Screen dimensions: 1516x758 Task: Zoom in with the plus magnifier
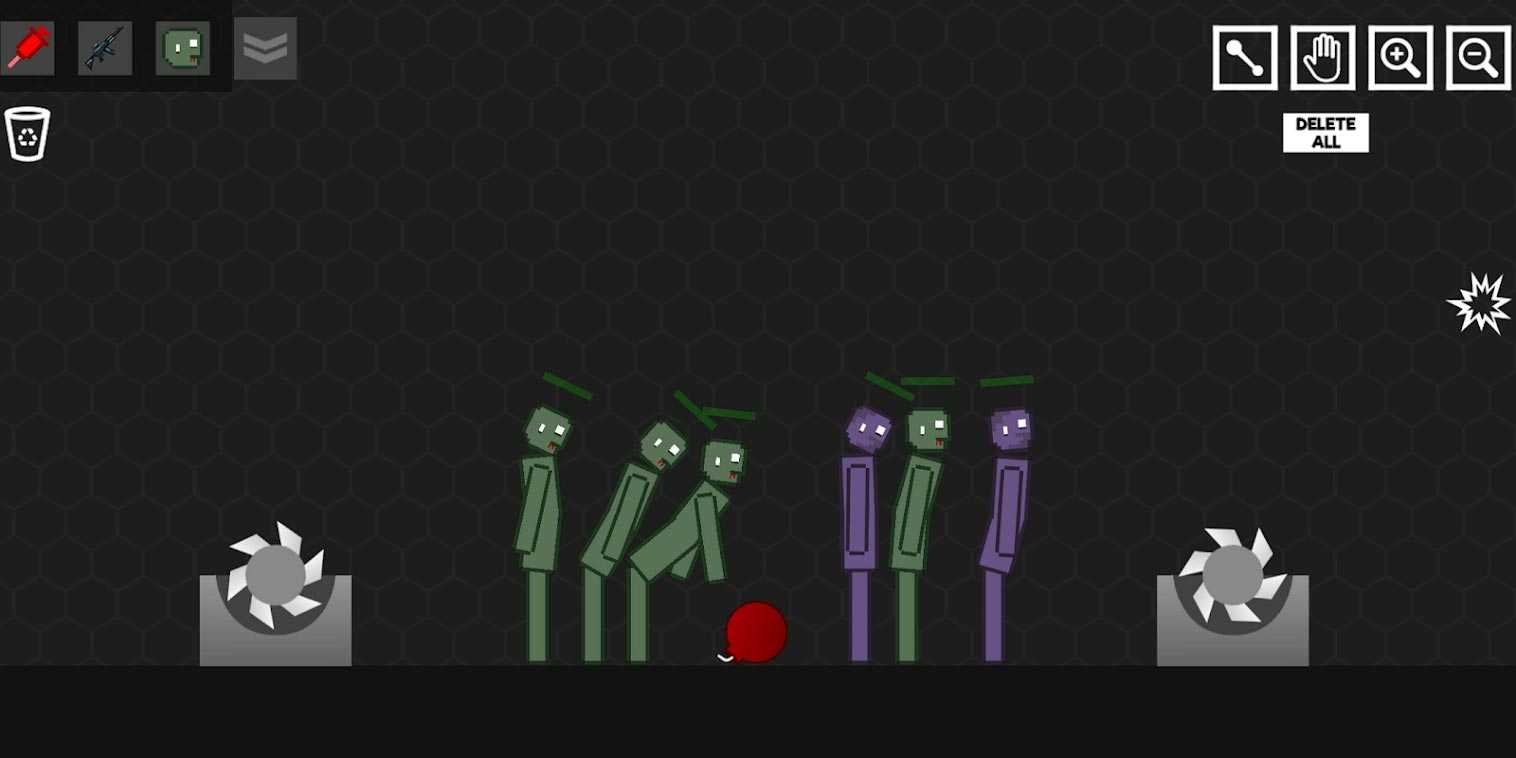tap(1400, 58)
